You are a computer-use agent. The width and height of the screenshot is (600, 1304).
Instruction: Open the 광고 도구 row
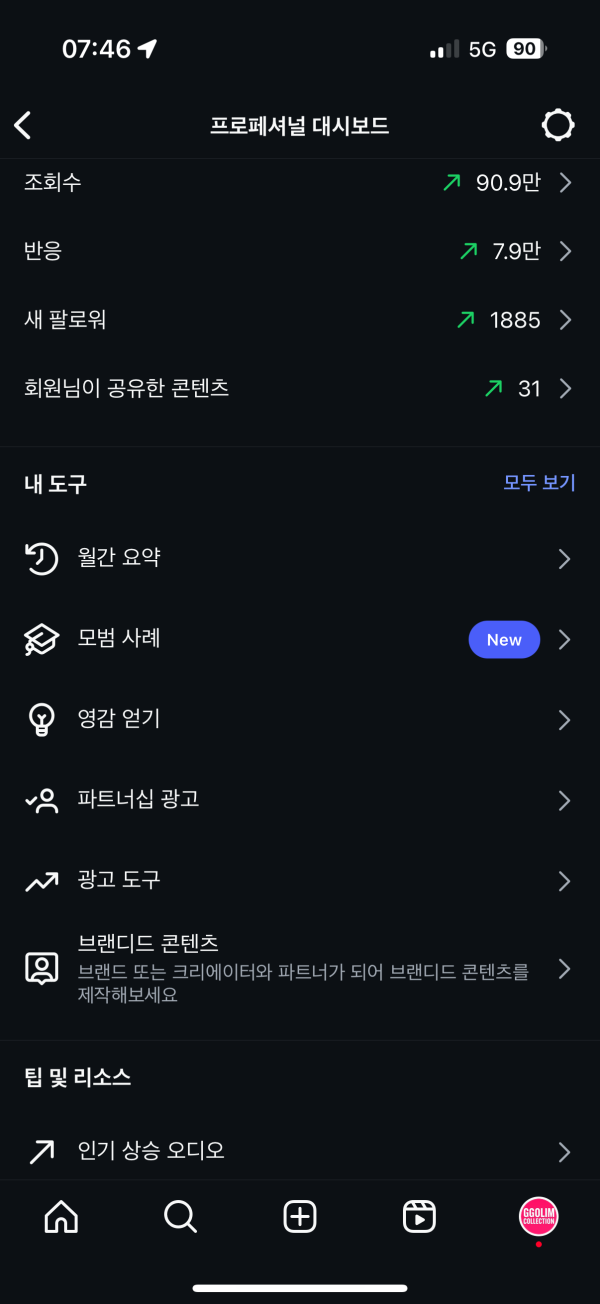pos(300,881)
